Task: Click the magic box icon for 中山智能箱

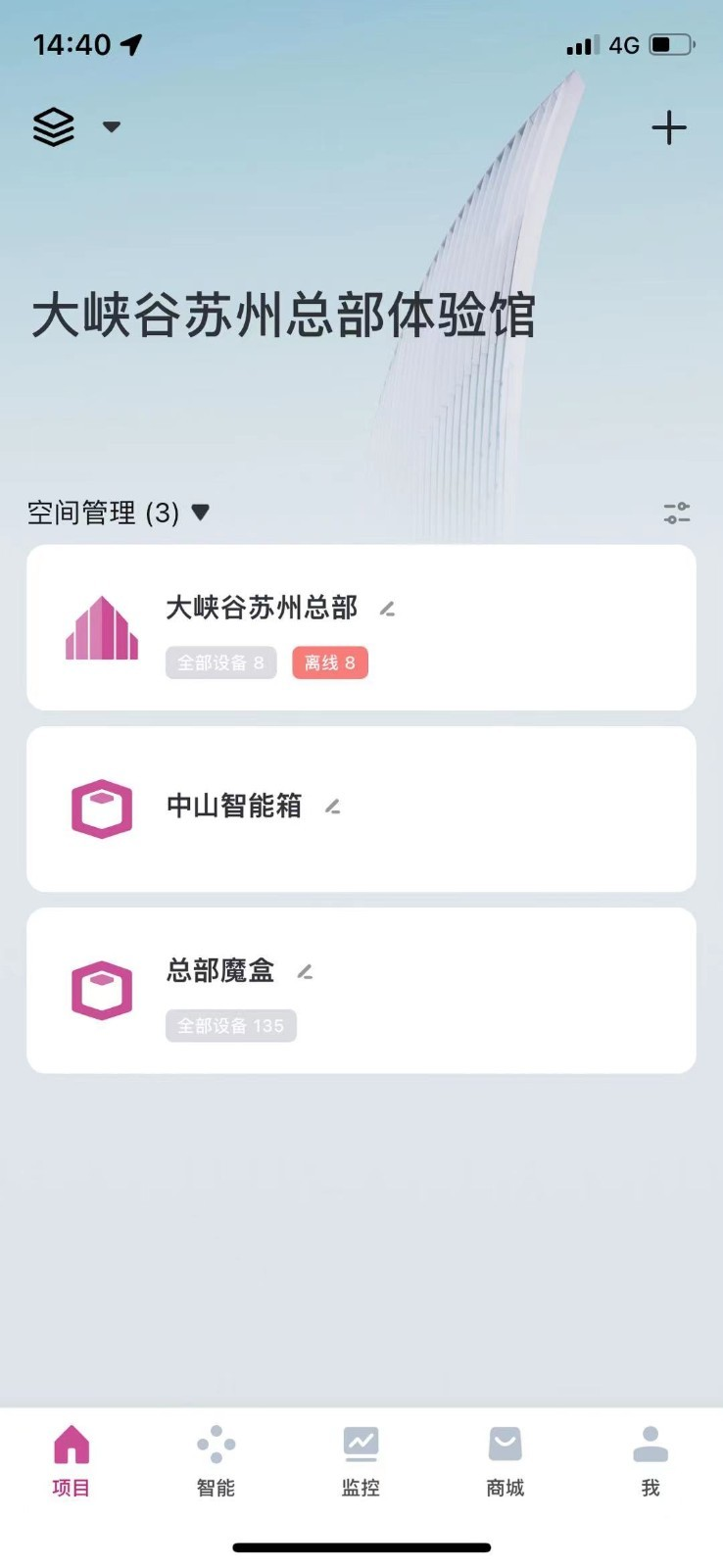Action: 101,808
